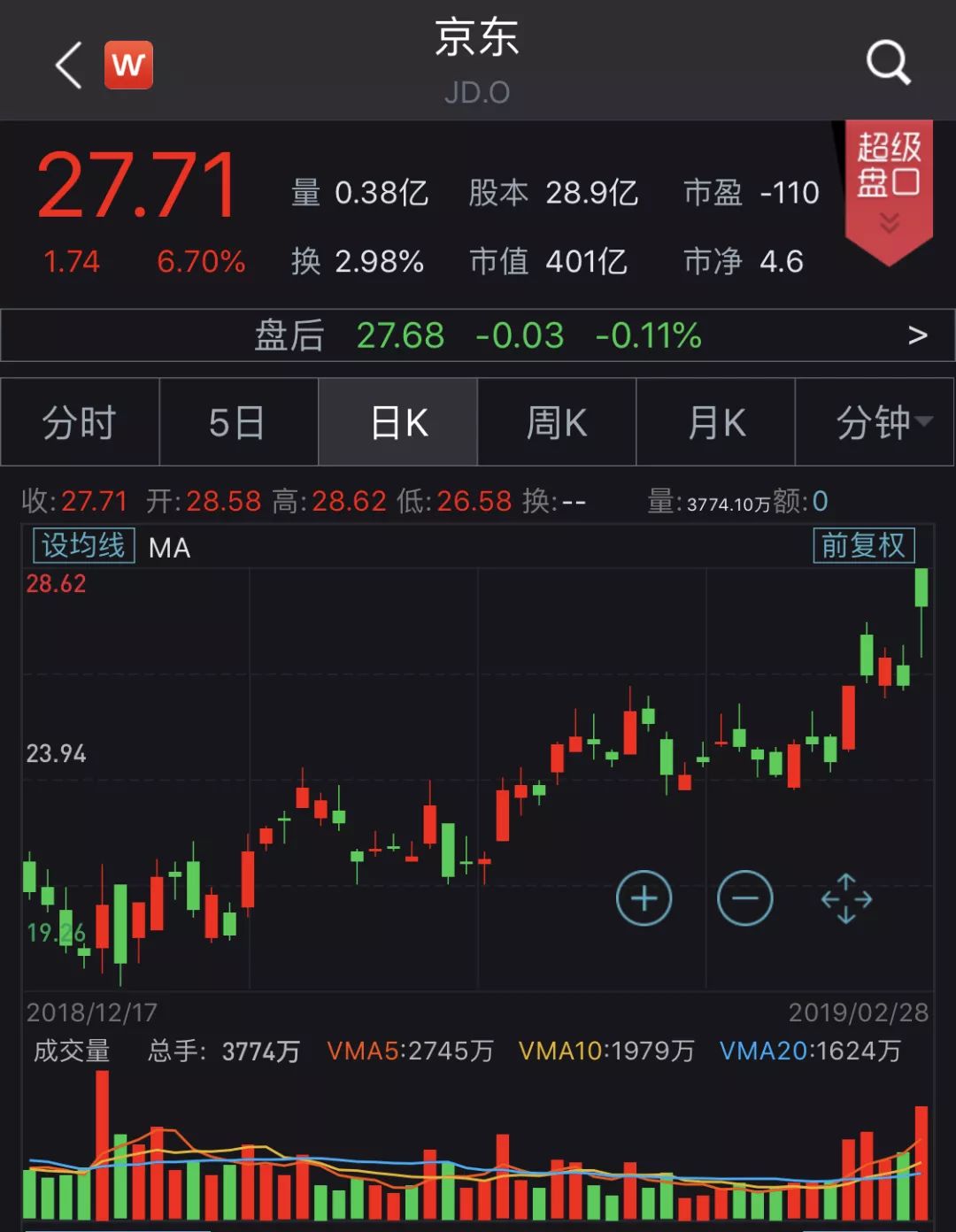This screenshot has width=956, height=1232.
Task: Show the 月K chart
Action: (716, 422)
